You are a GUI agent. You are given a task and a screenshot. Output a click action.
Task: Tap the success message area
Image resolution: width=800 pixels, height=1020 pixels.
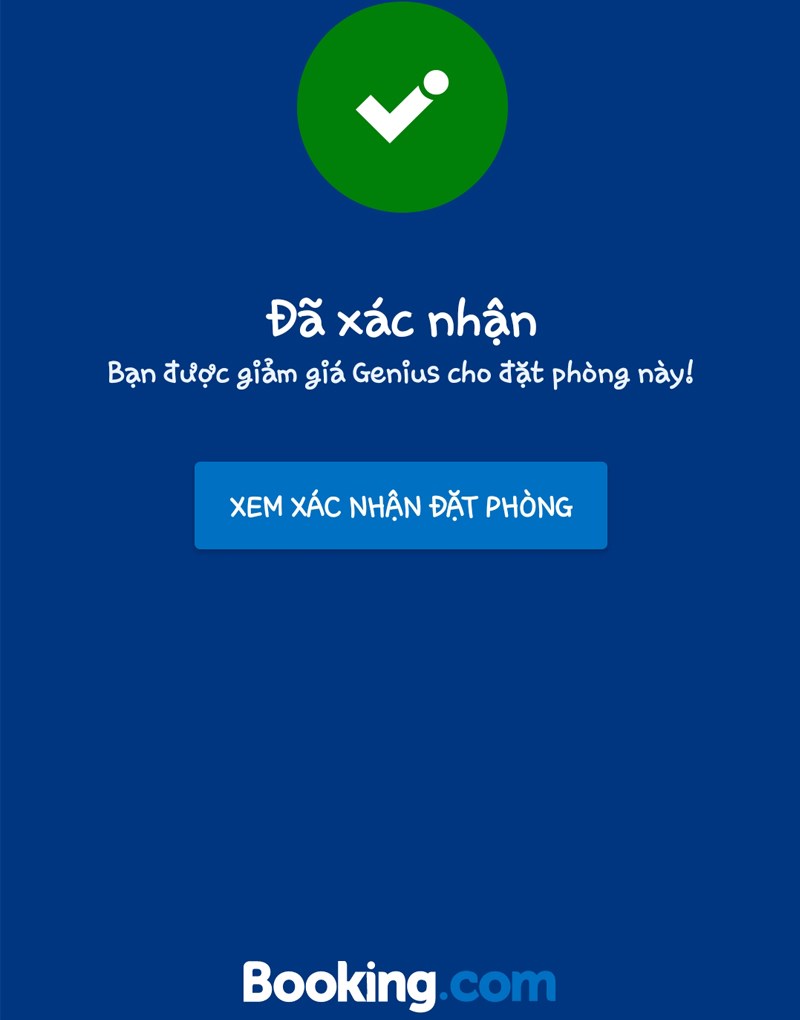(x=400, y=345)
